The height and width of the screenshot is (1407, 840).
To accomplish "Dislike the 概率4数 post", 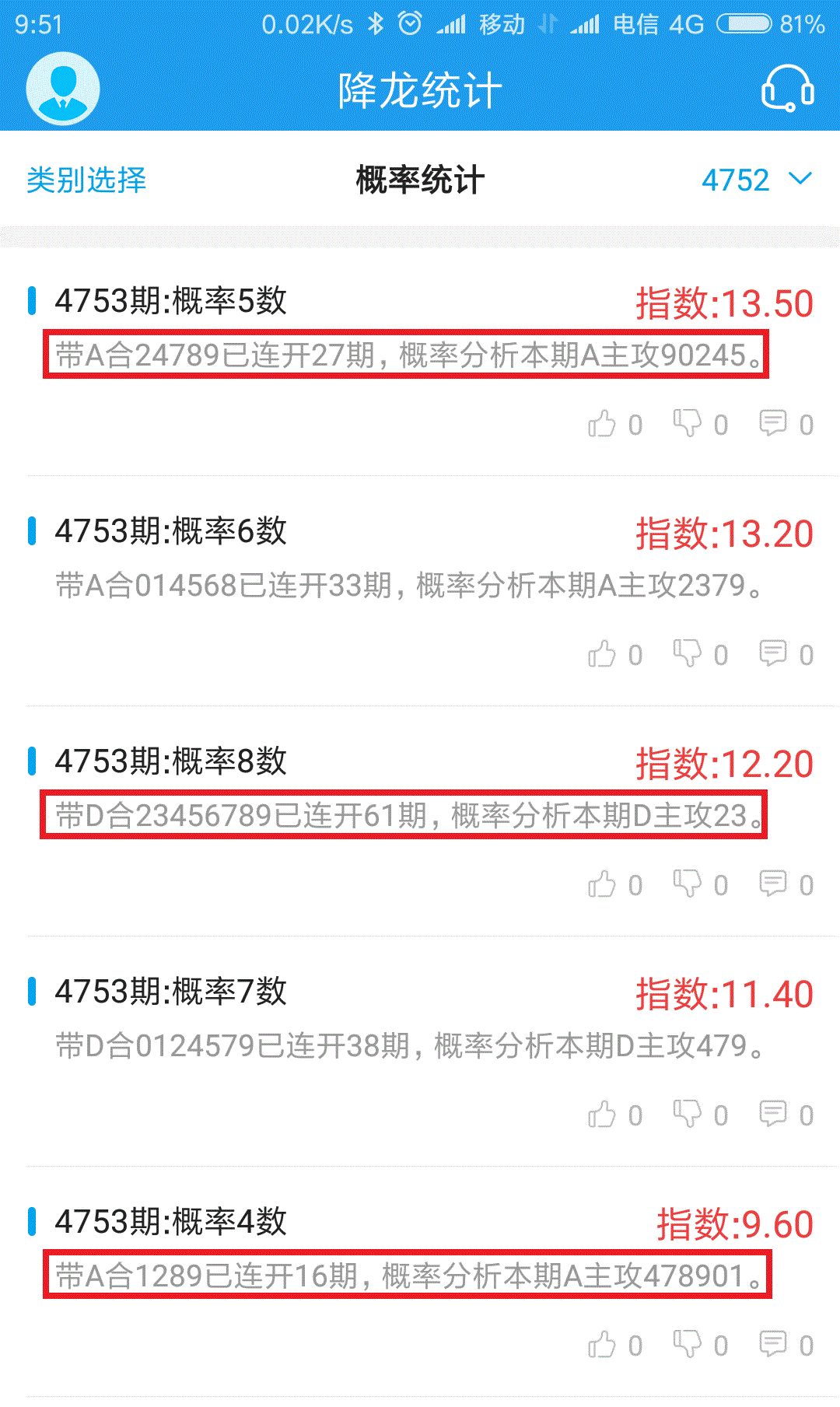I will coord(688,1345).
